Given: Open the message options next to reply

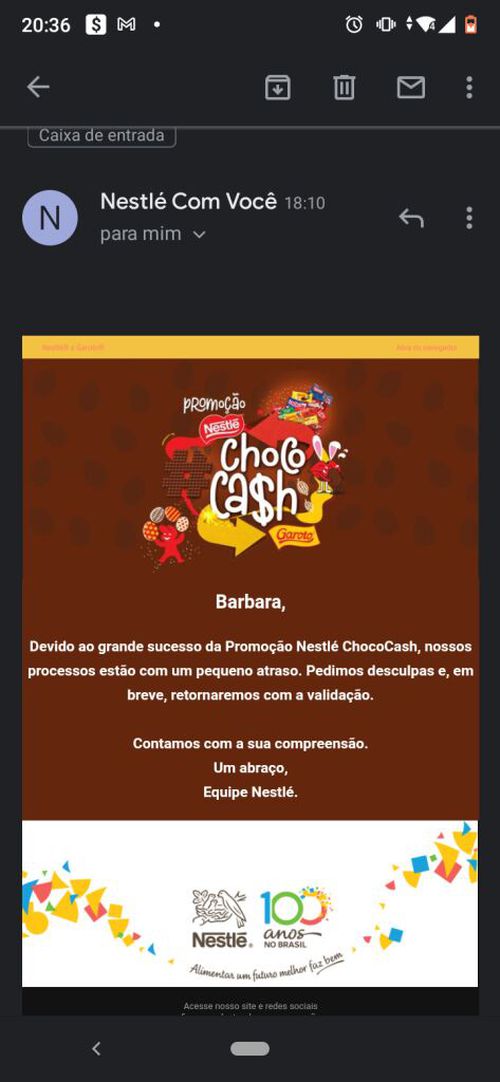Looking at the screenshot, I should point(469,218).
